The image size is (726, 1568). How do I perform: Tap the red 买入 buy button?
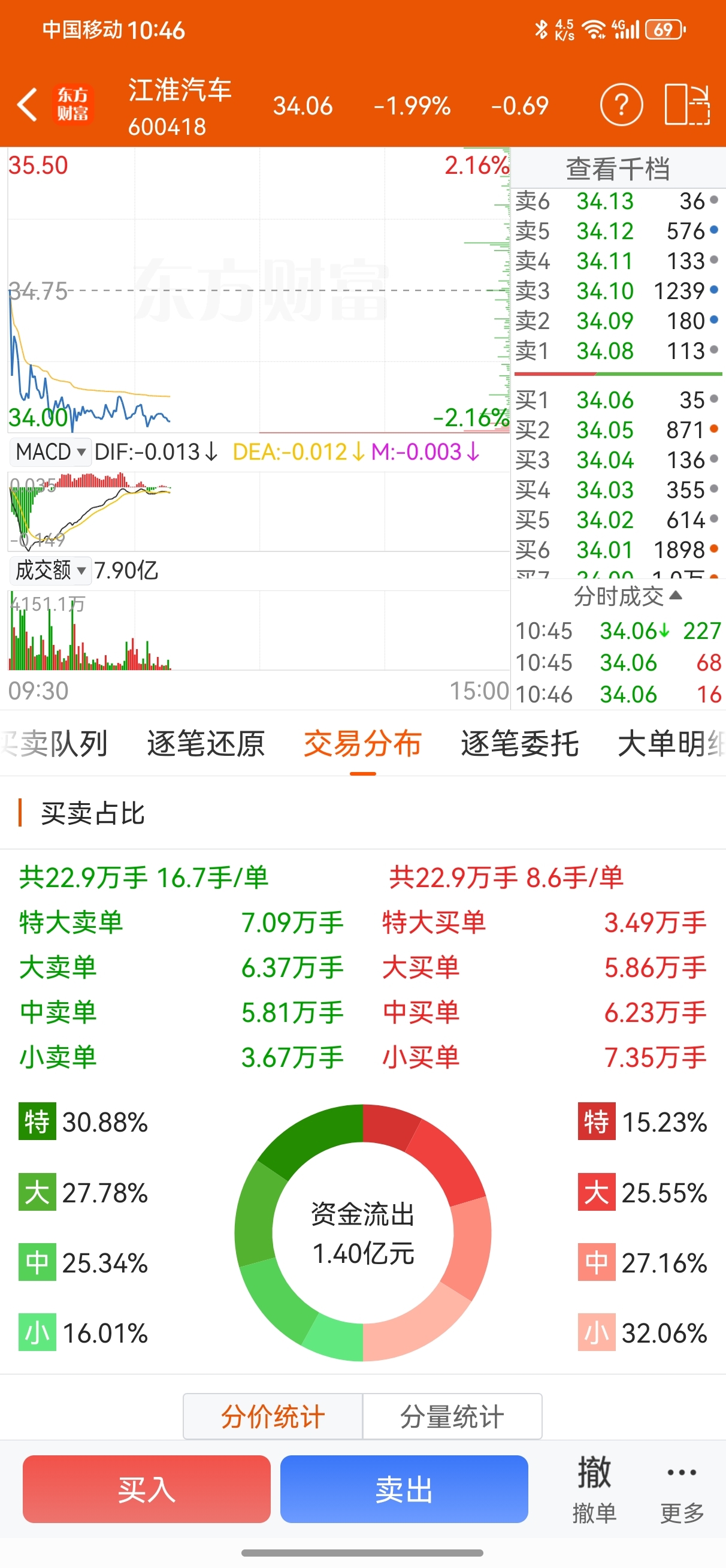(x=147, y=1489)
